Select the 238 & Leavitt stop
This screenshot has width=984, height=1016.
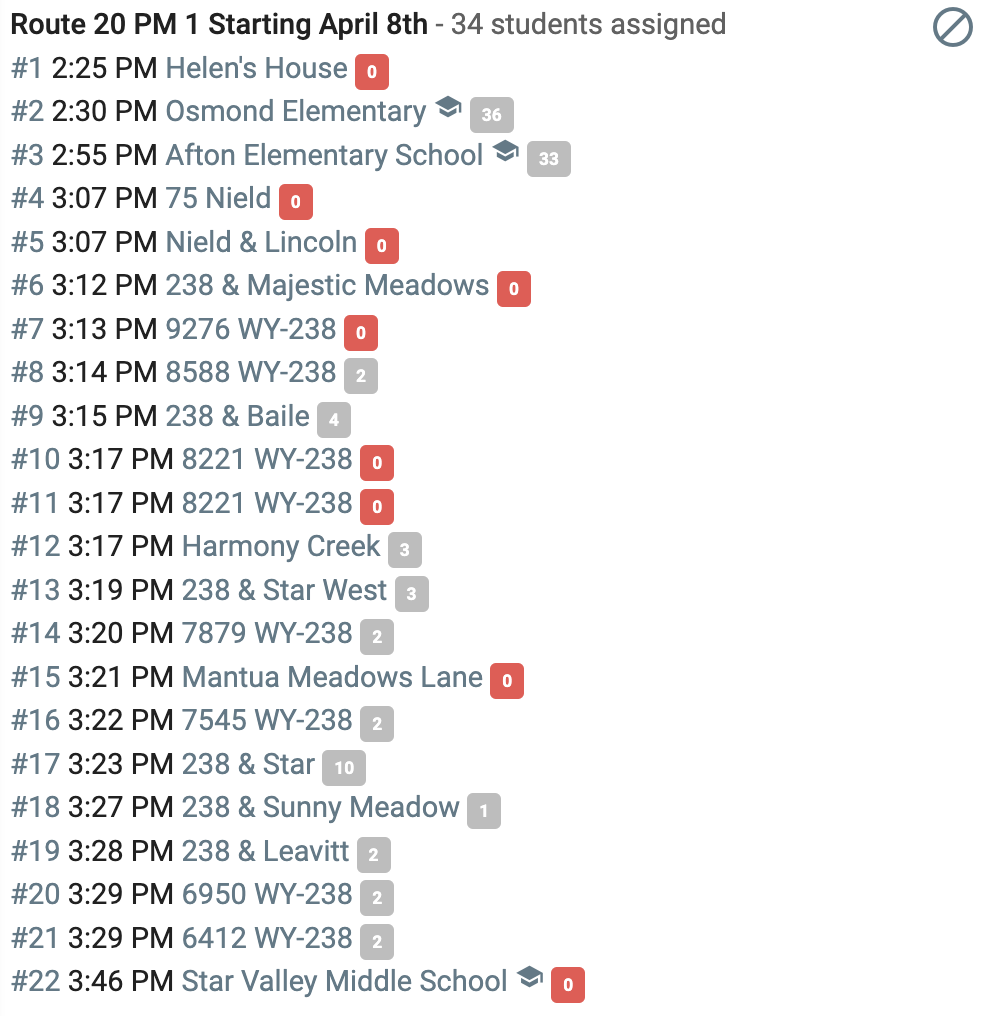point(266,851)
